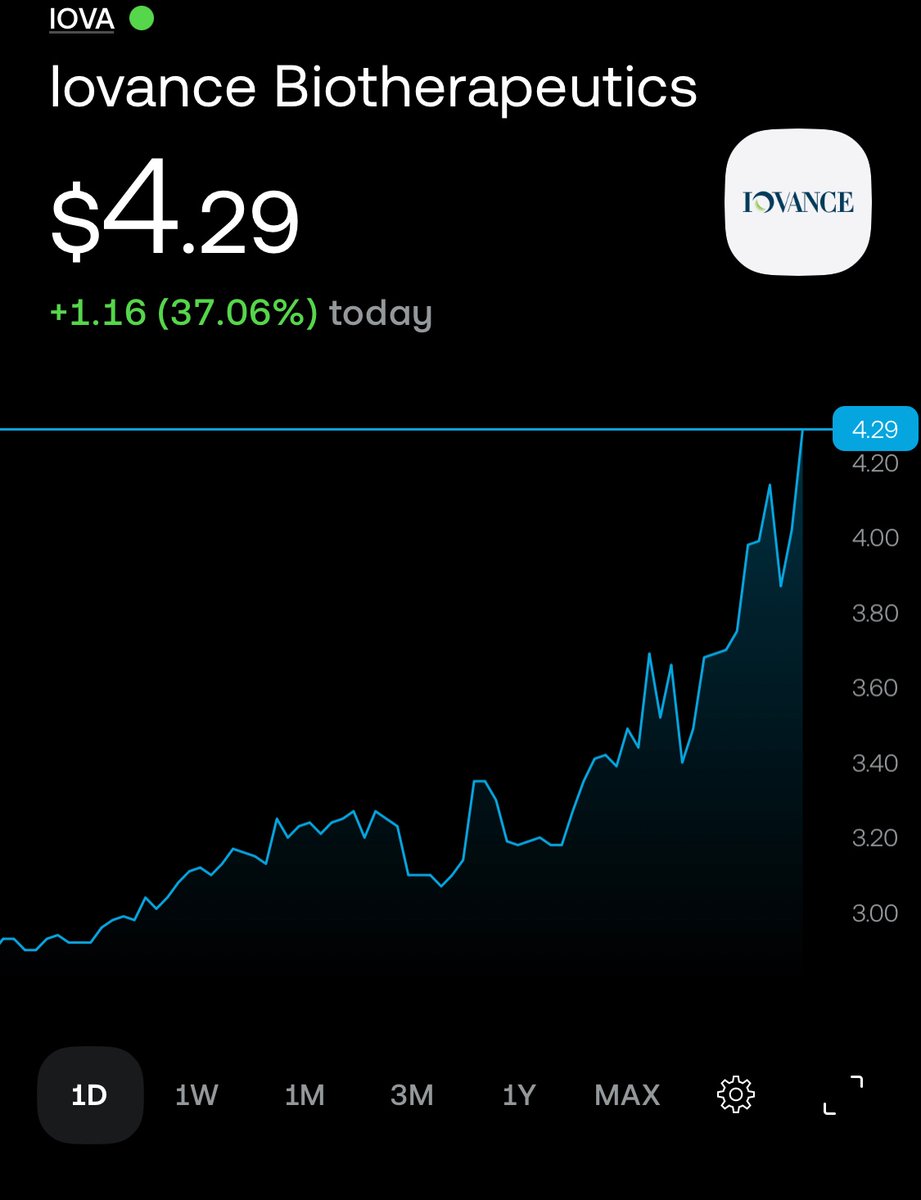The image size is (921, 1200).
Task: Select the 1D chart range
Action: [x=90, y=1095]
